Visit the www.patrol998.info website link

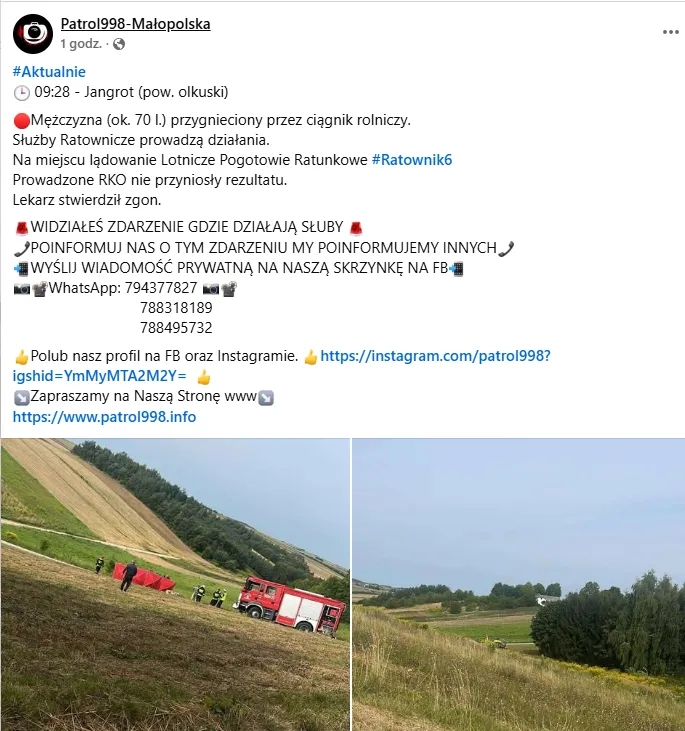click(x=104, y=417)
